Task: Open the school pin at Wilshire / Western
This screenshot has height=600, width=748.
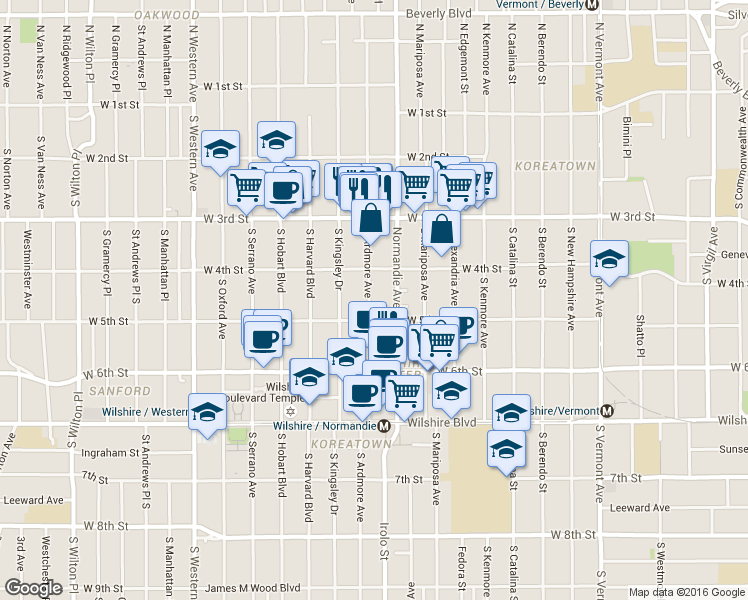Action: coord(207,411)
